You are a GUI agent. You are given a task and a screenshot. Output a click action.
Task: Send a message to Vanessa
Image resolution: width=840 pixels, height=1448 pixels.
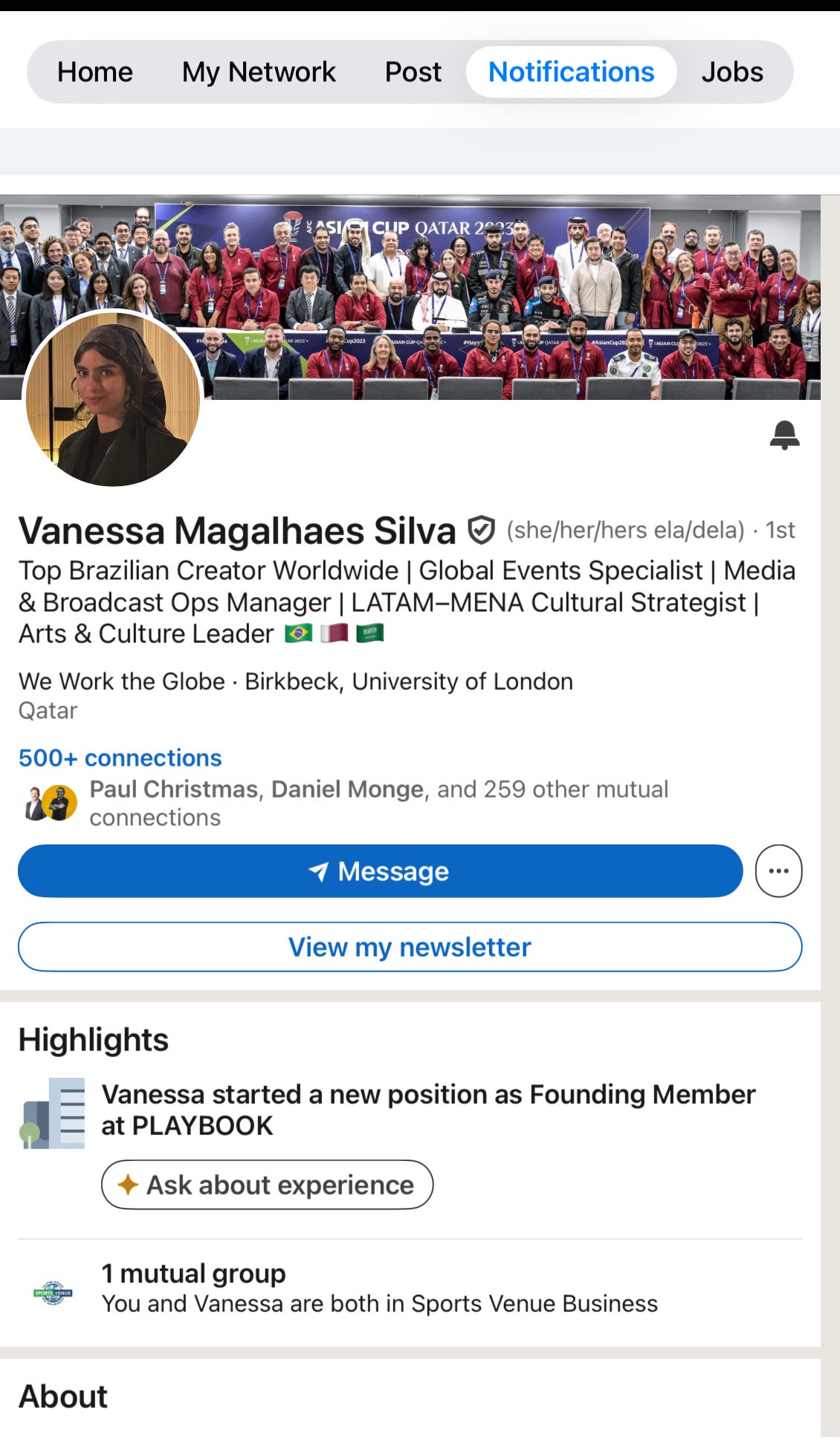380,871
